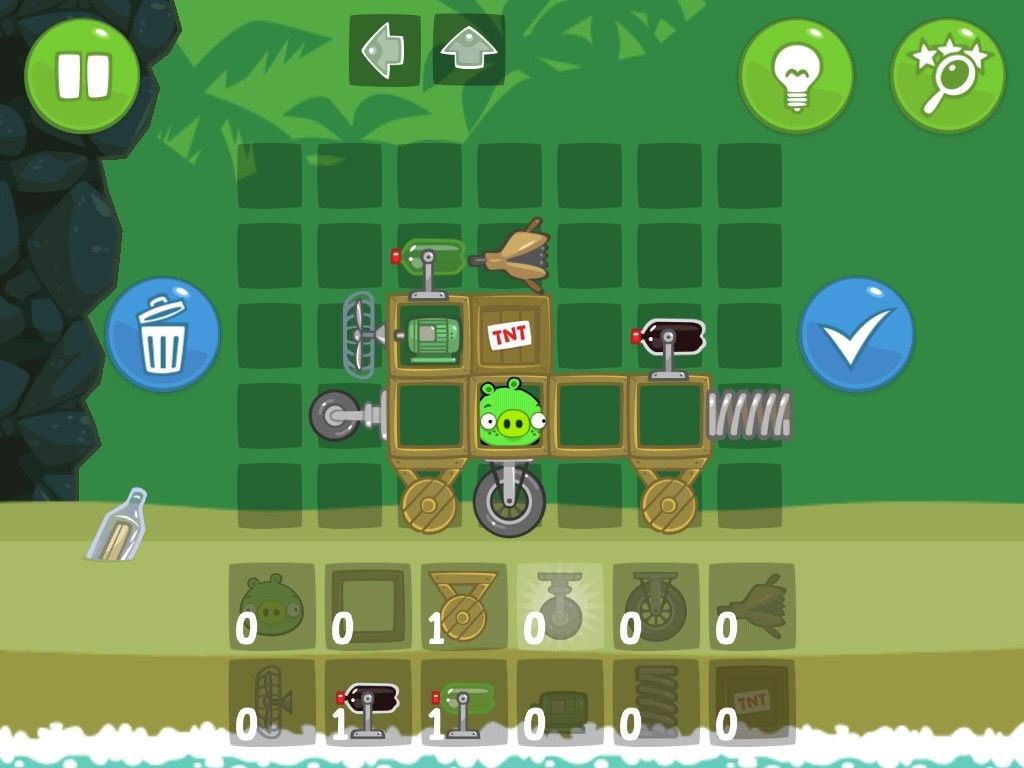The image size is (1024, 768).
Task: Select the wooden frame box part
Action: pyautogui.click(x=368, y=606)
